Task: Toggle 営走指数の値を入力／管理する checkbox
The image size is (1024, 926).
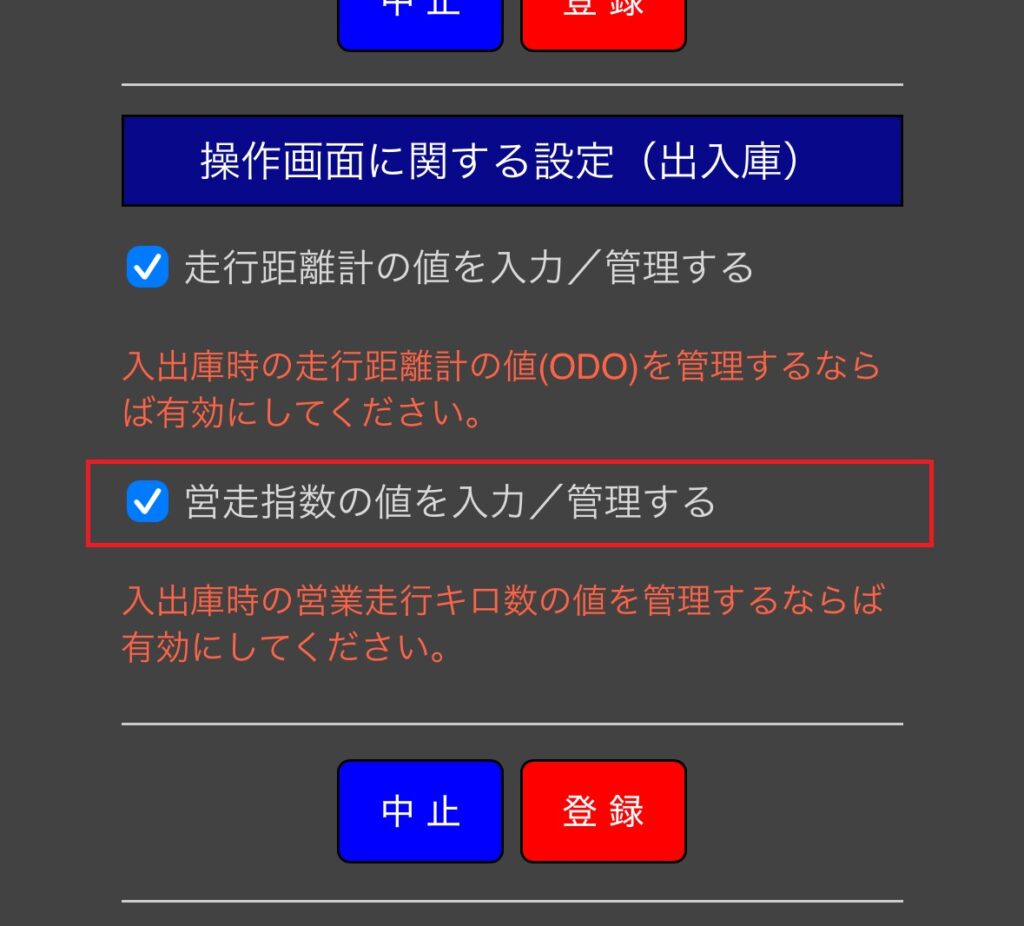Action: pos(147,502)
